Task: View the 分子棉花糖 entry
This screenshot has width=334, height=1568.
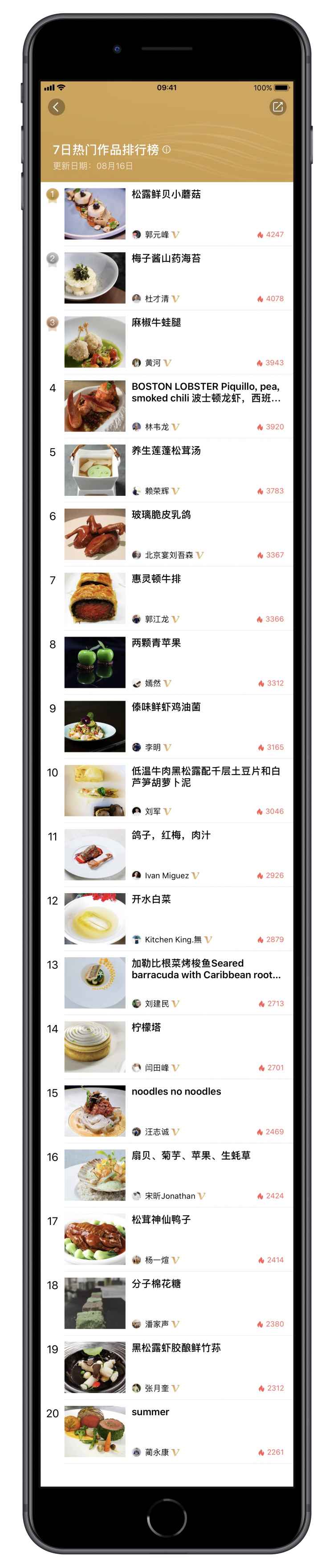Action: [156, 1284]
